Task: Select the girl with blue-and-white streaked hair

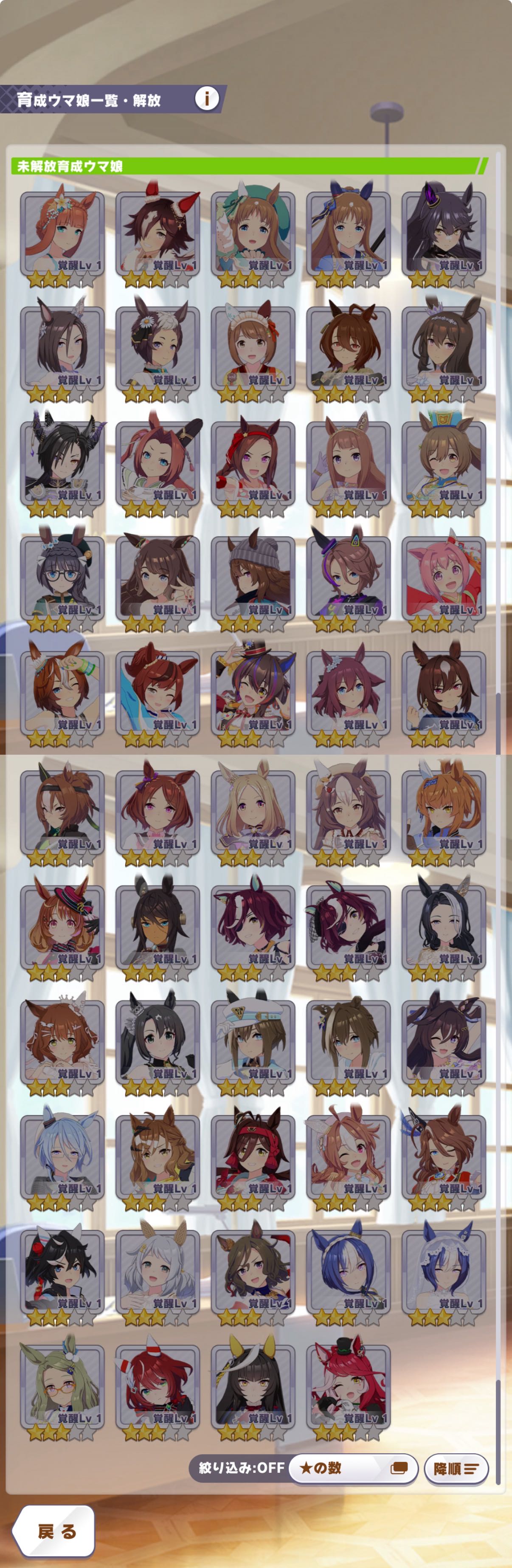Action: 348,1272
